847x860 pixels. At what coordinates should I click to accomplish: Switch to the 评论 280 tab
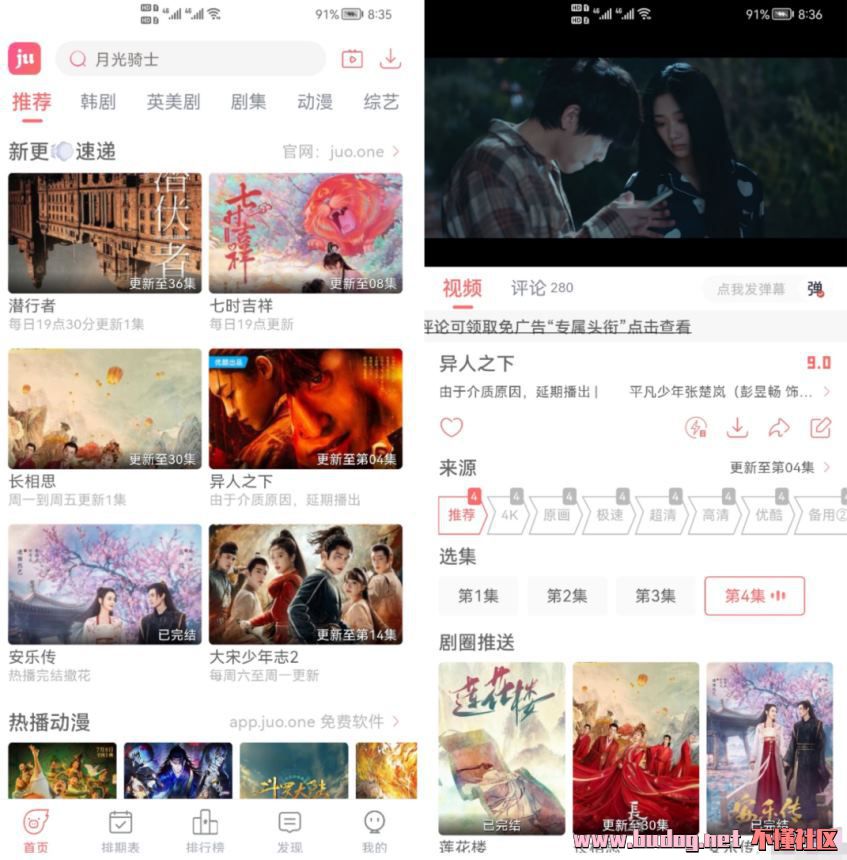(x=542, y=288)
